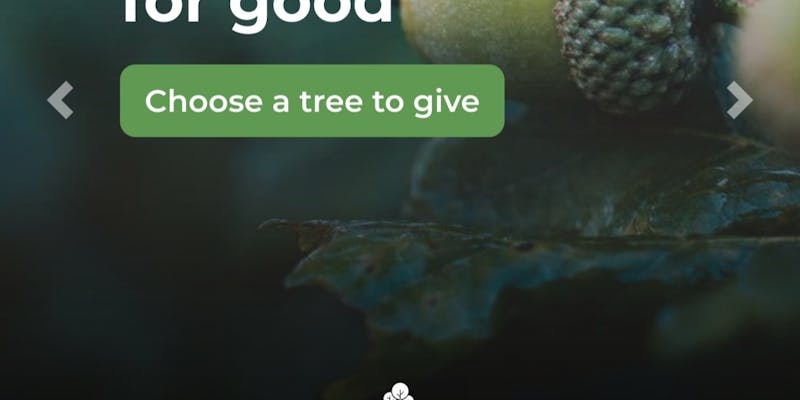This screenshot has height=400, width=800.
Task: Go to the previous carousel slide
Action: point(60,100)
